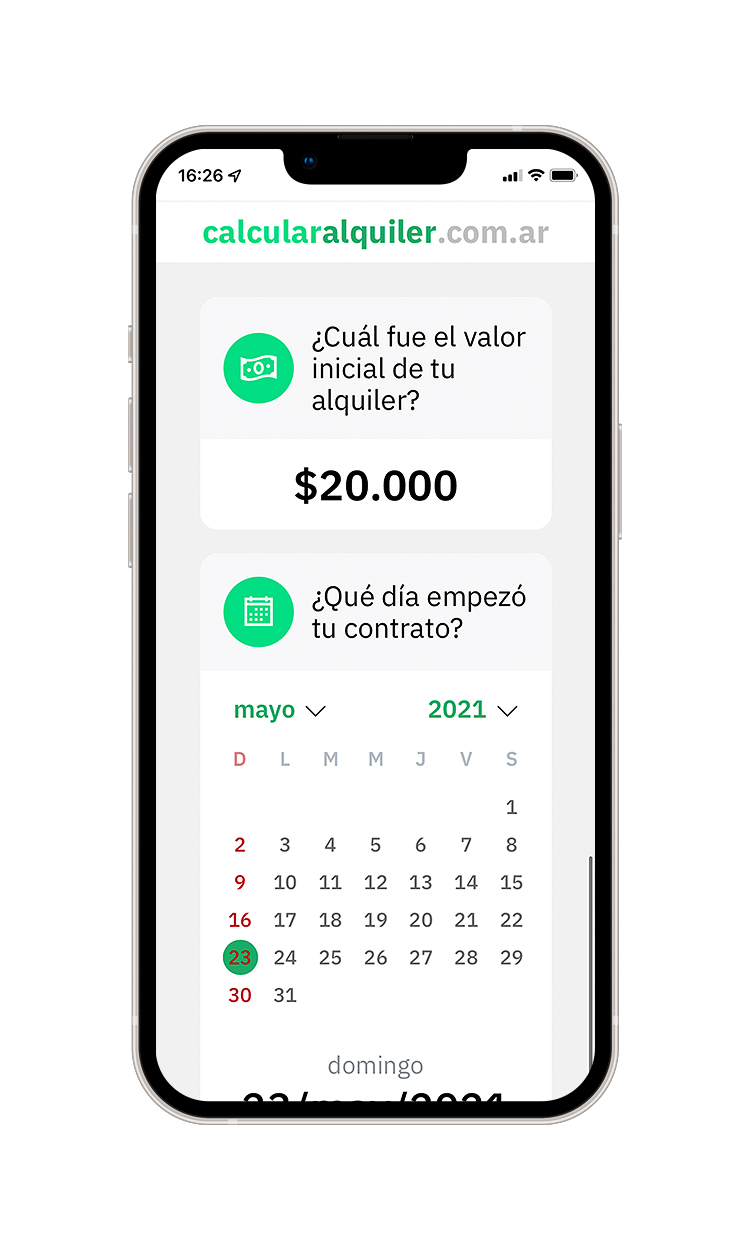Screen dimensions: 750x1250
Task: Open the calcularalquiler.com.ar site title
Action: click(x=375, y=233)
